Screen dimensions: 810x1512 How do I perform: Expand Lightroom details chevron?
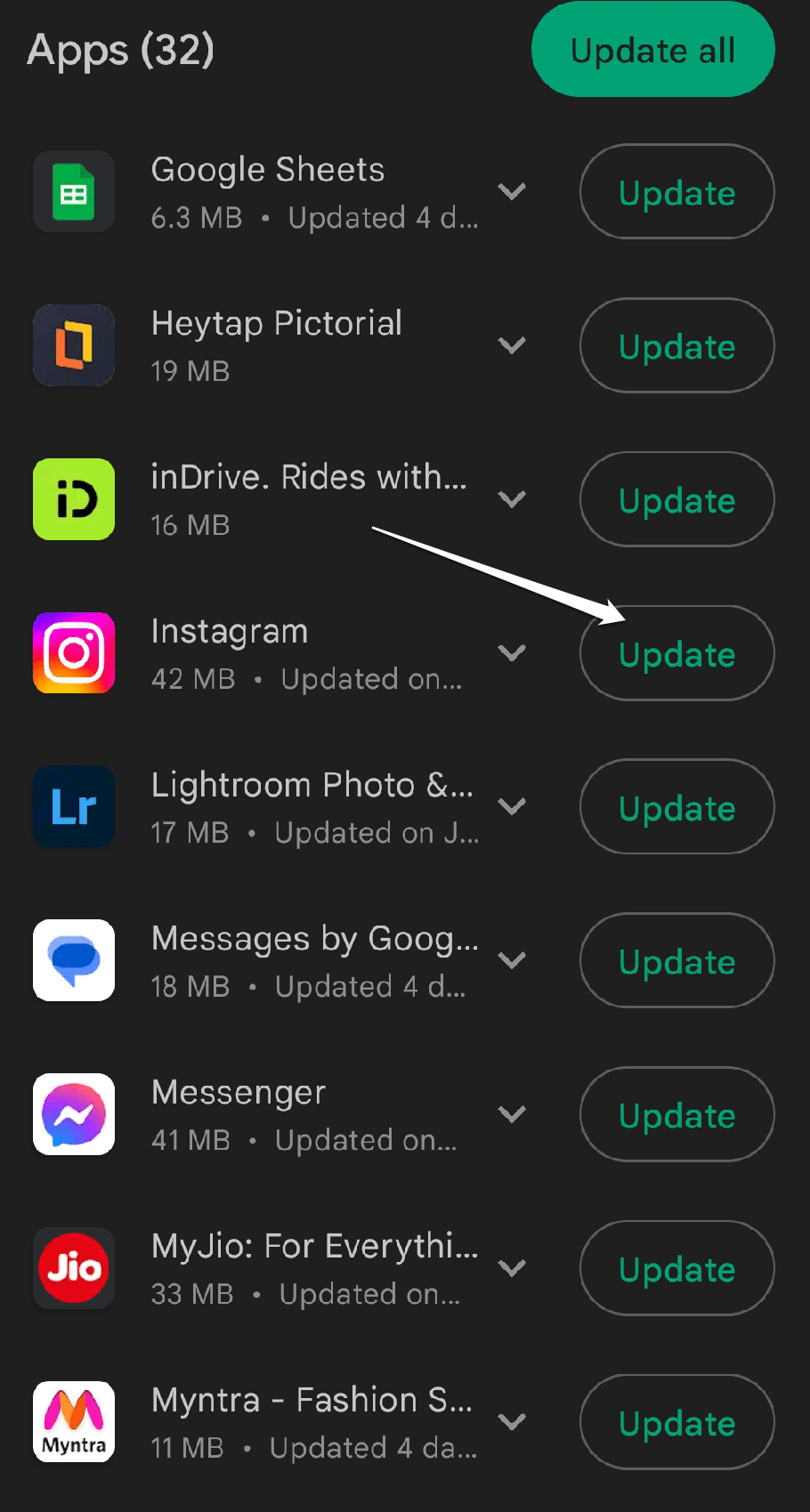pos(512,806)
